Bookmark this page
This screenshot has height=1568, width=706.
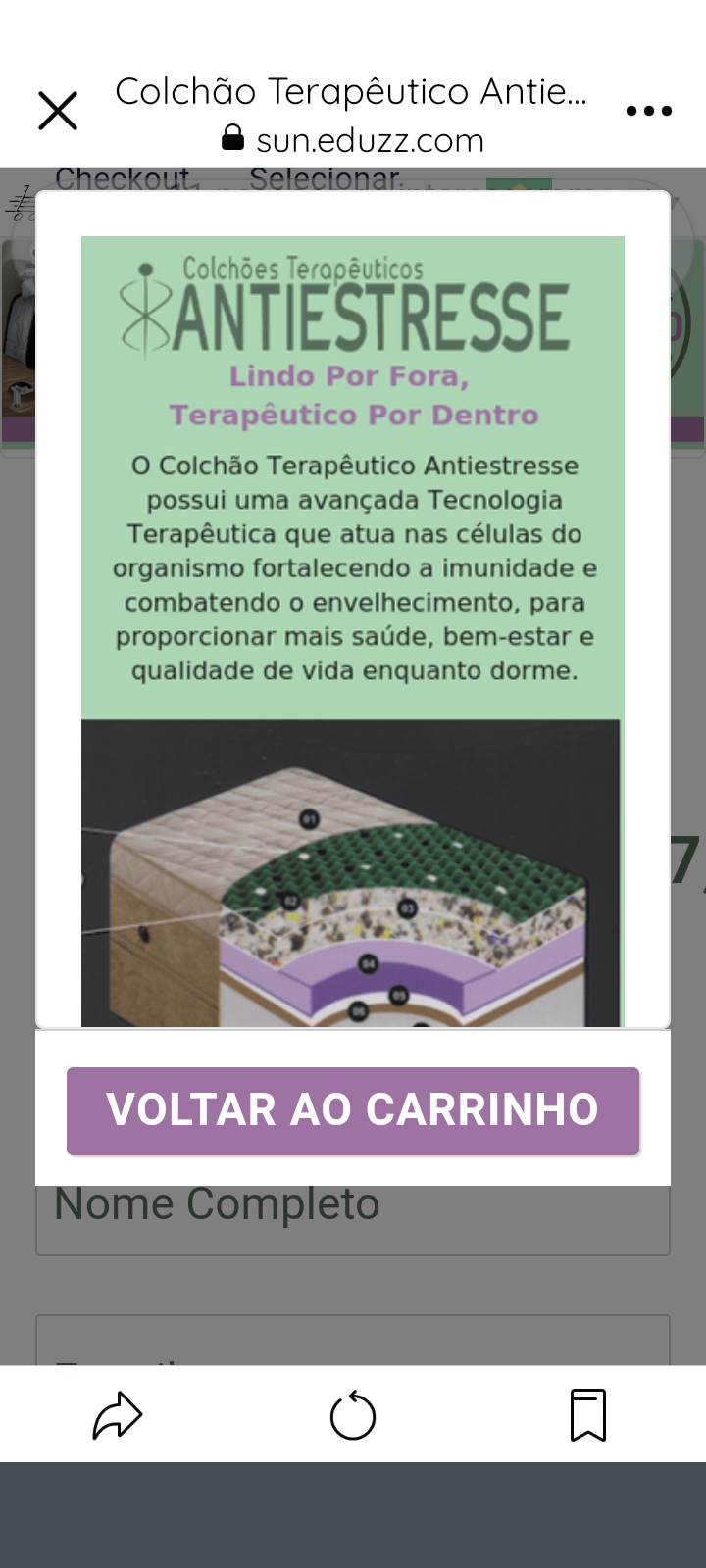[x=588, y=1415]
